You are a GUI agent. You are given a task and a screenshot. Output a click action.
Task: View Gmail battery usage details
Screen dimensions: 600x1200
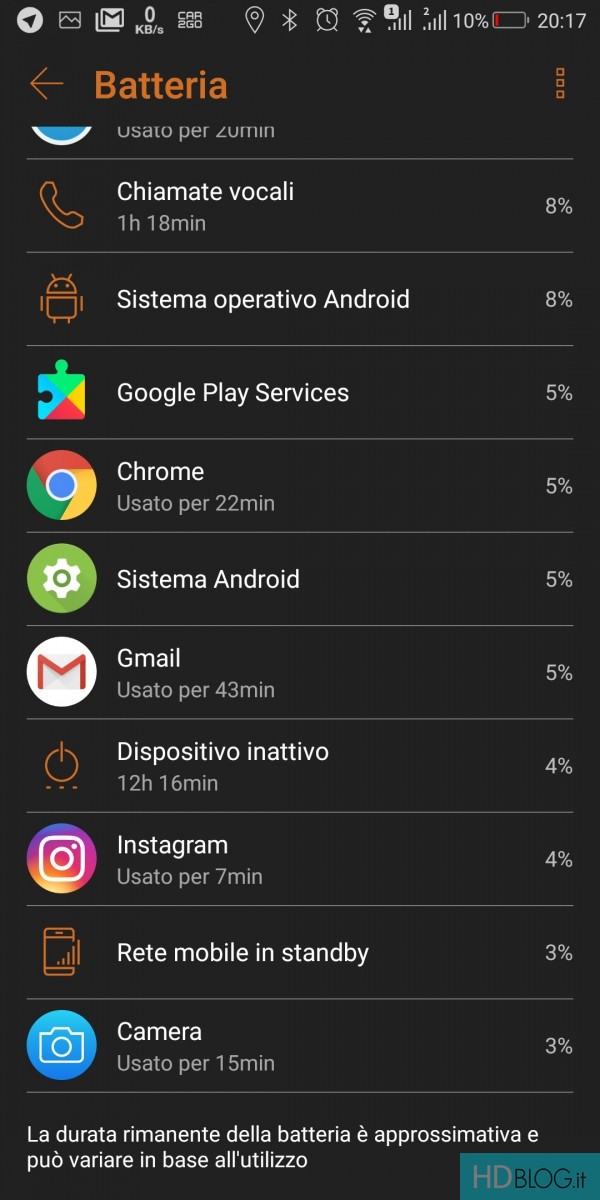click(300, 673)
